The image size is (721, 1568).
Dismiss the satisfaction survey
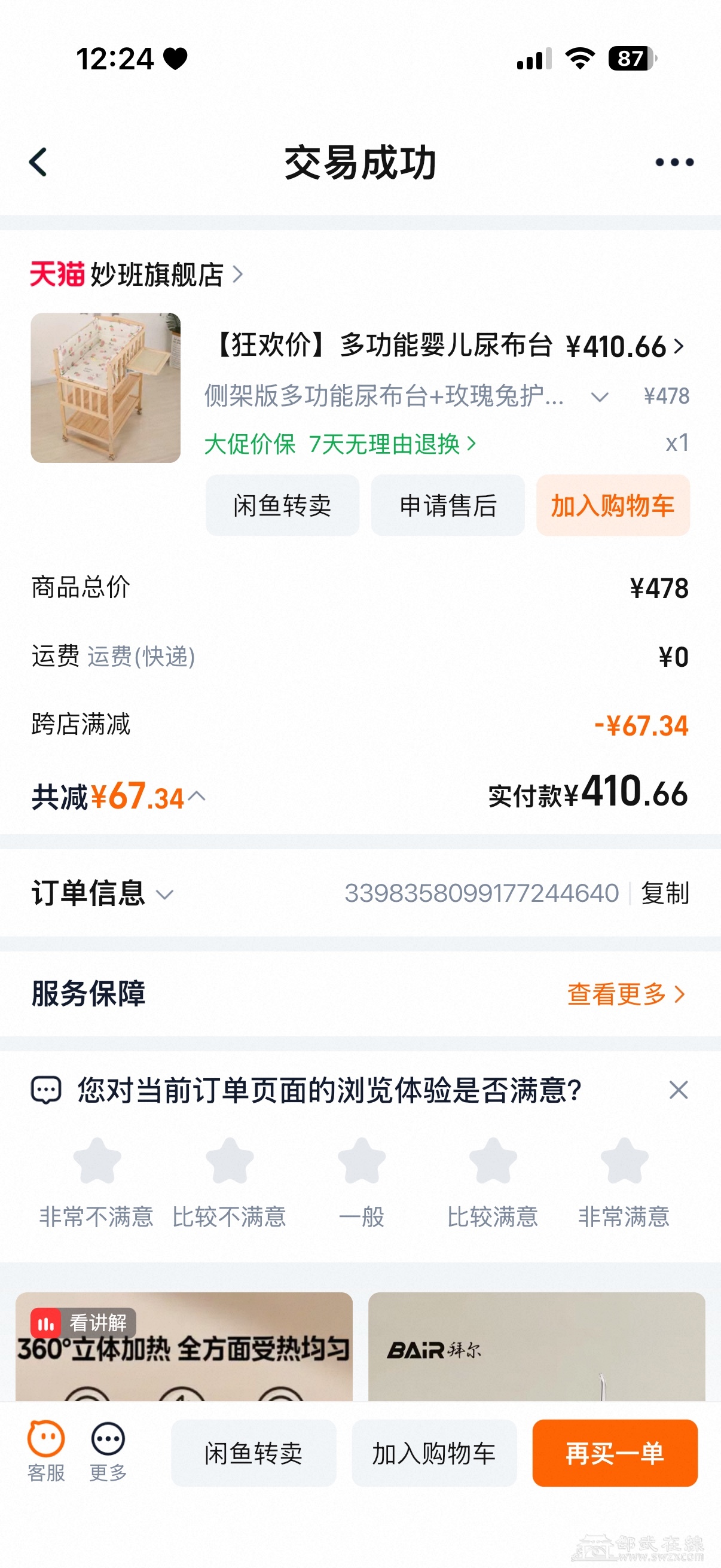tap(678, 1090)
